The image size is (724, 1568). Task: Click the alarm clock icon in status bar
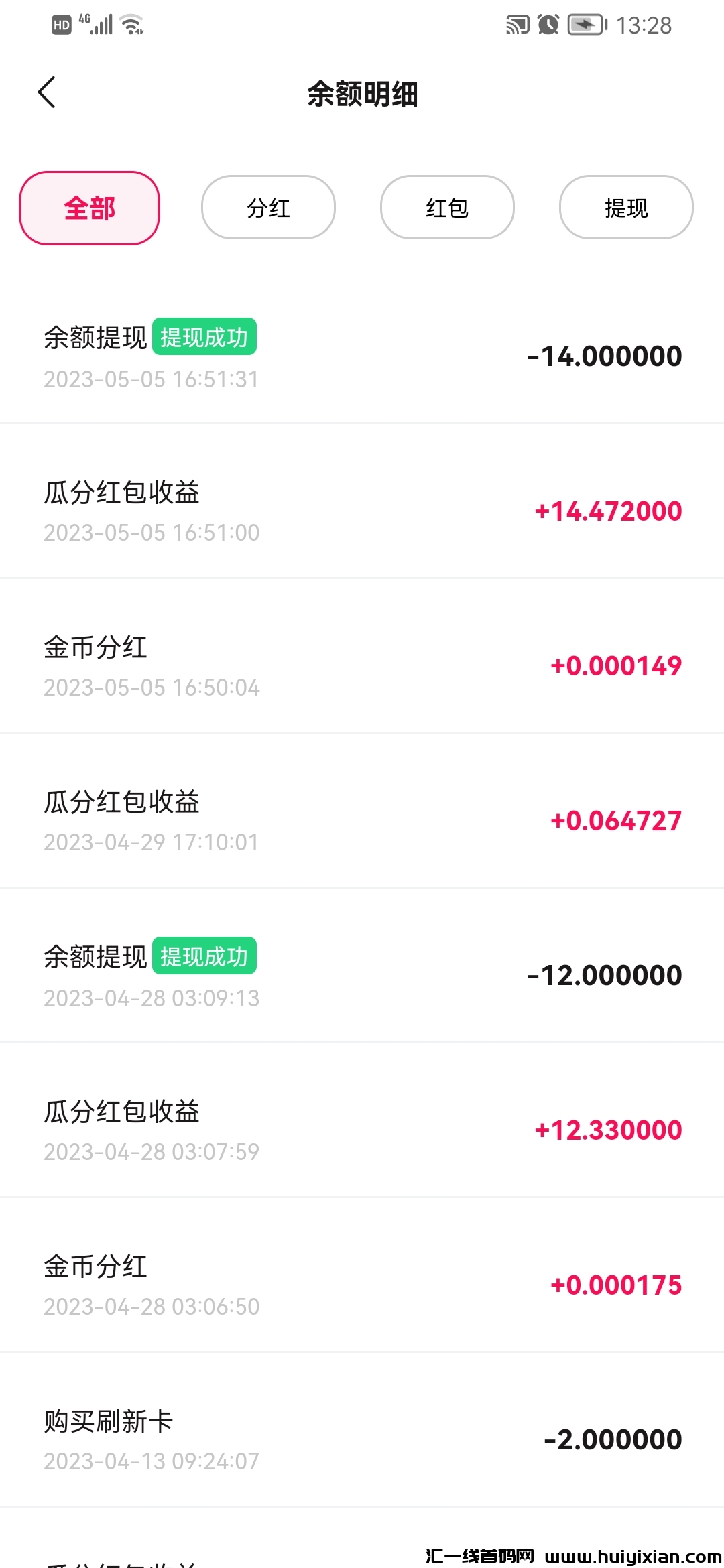546,25
